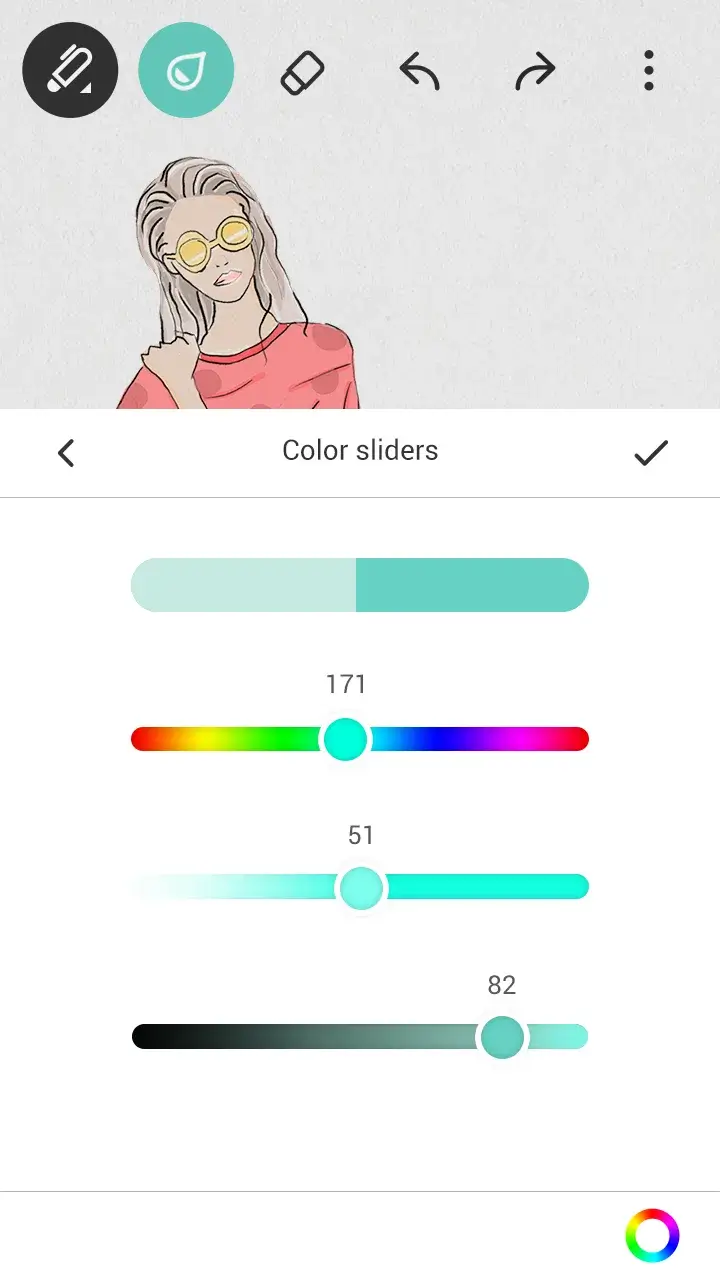This screenshot has height=1280, width=720.
Task: Open the three-dot overflow menu
Action: tap(649, 71)
